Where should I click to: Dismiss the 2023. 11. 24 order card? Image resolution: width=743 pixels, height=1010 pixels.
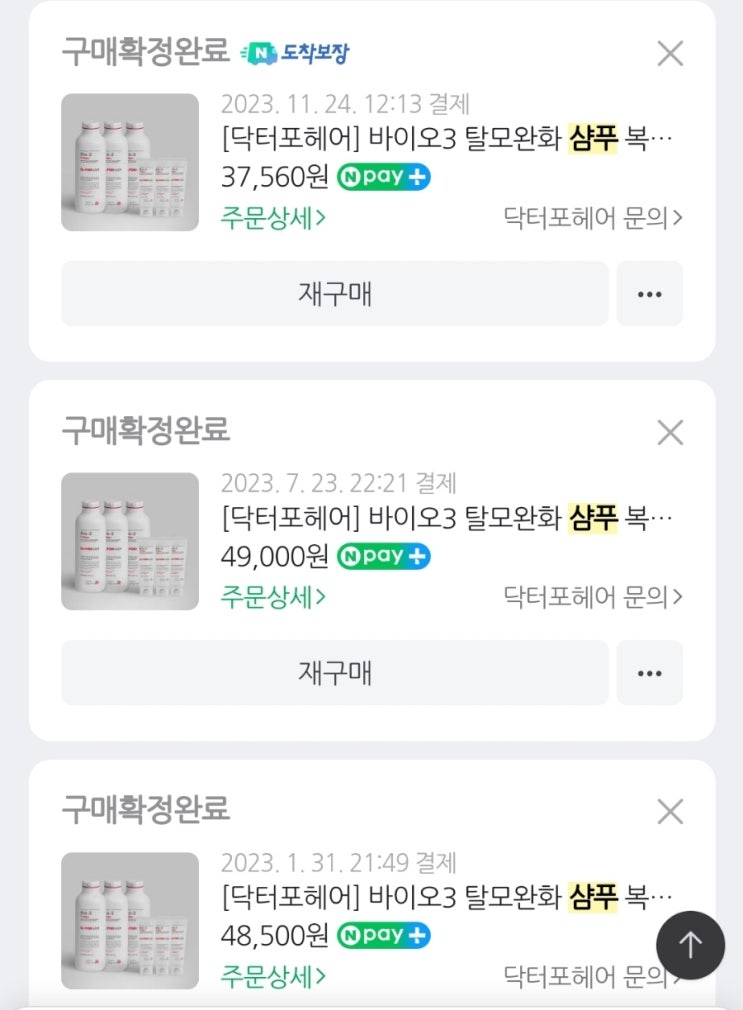click(670, 53)
